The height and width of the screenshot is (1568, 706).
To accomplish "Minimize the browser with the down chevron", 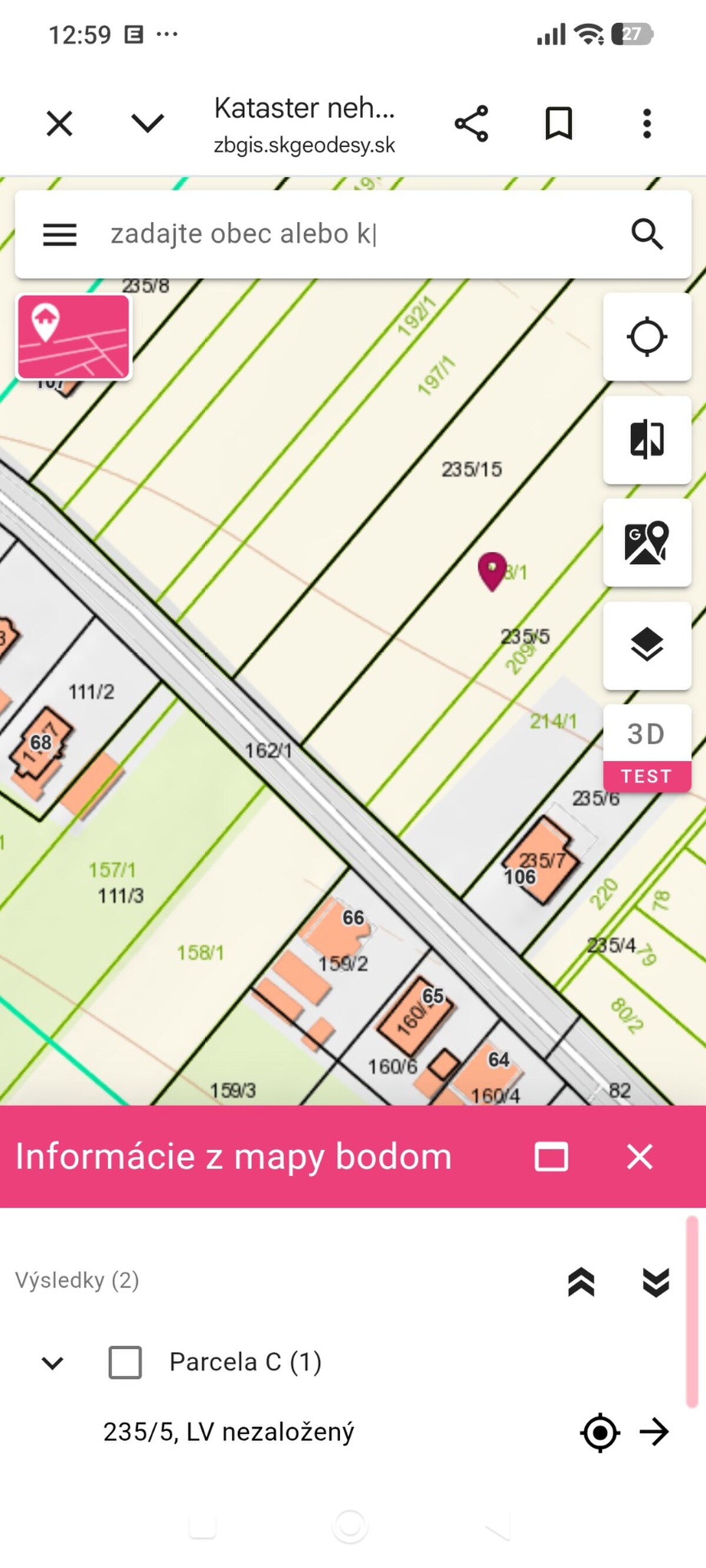I will [148, 123].
